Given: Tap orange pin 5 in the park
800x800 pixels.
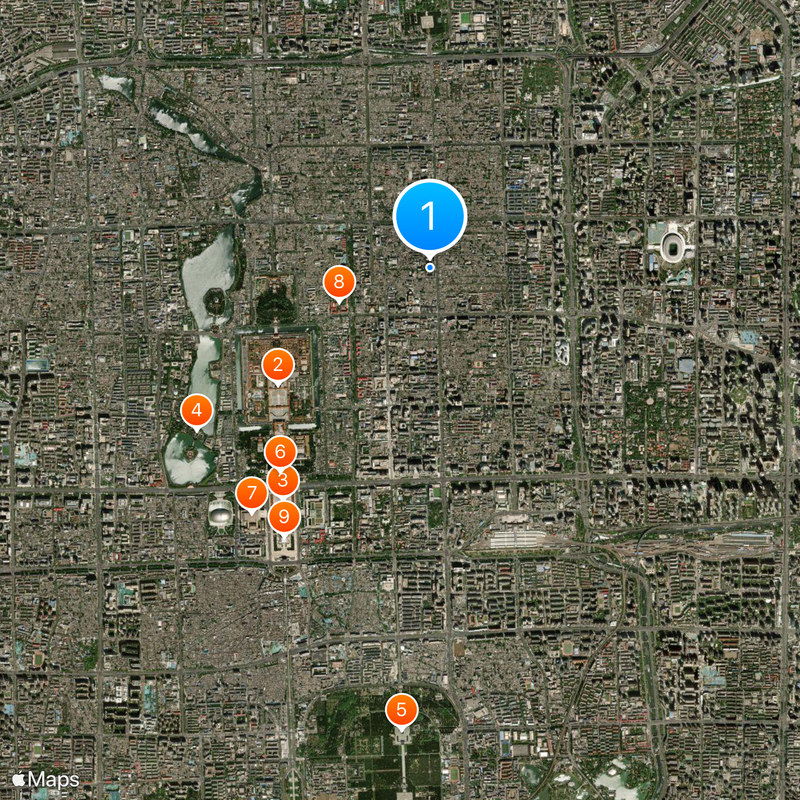Looking at the screenshot, I should tap(402, 710).
